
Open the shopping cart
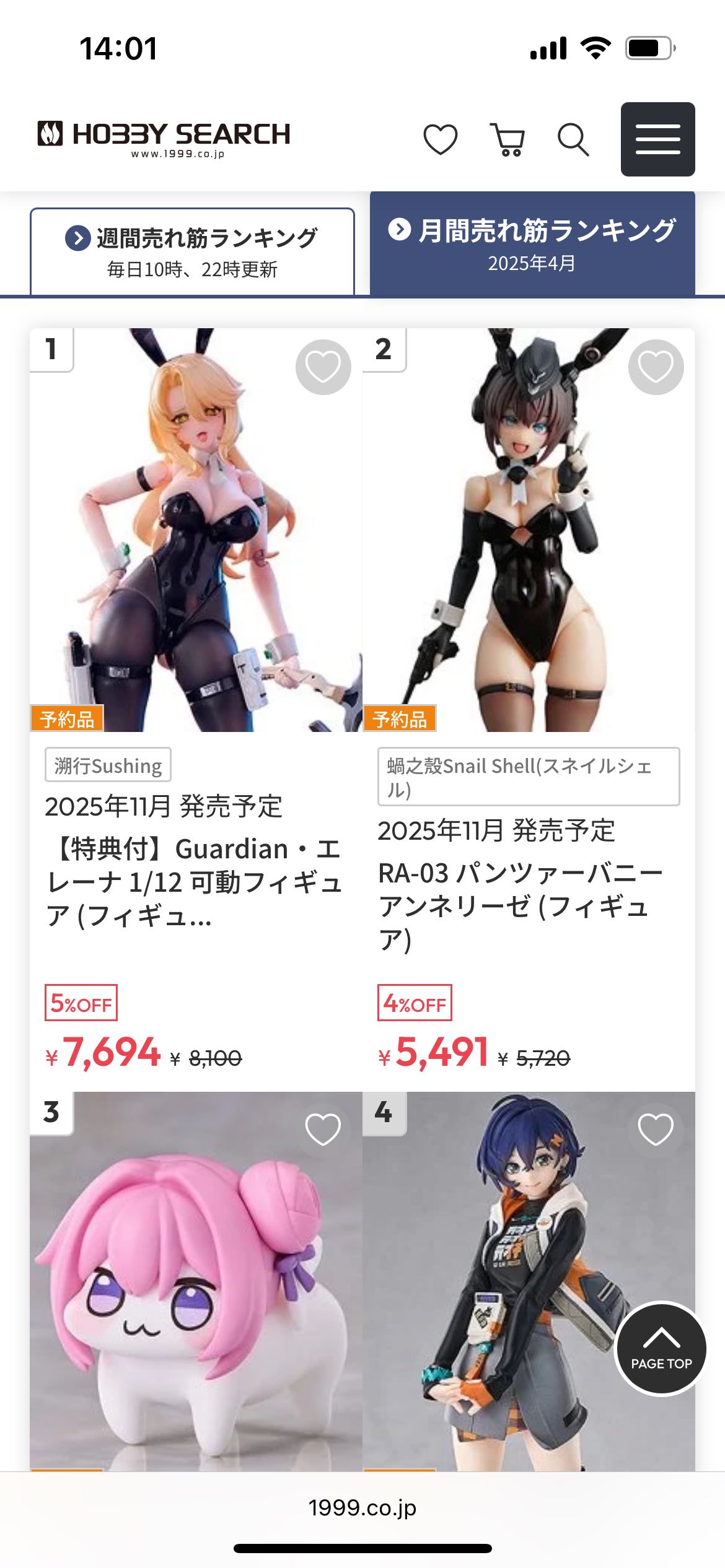pos(508,139)
